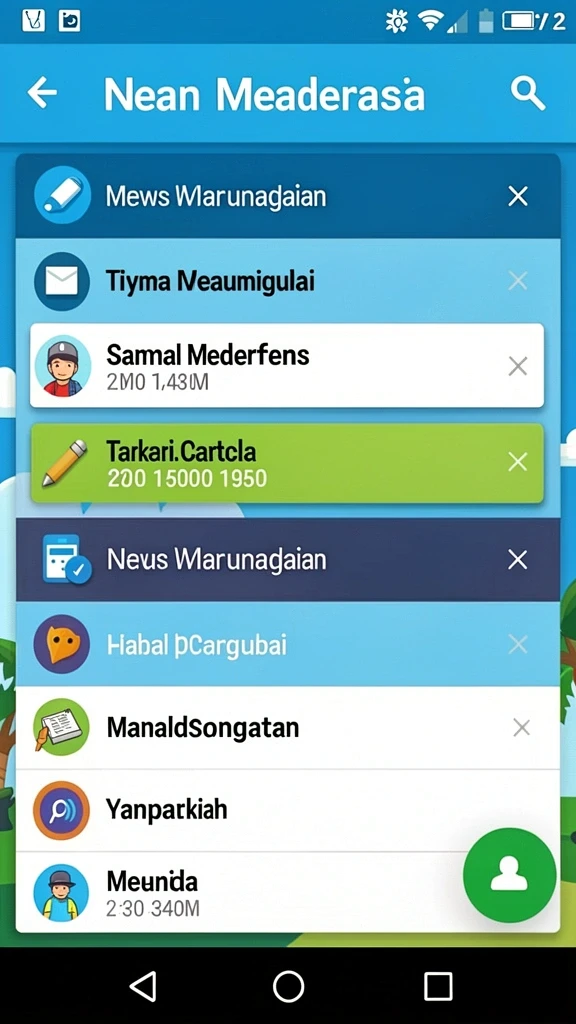This screenshot has width=576, height=1024.
Task: Open the recent apps view
Action: coord(438,986)
